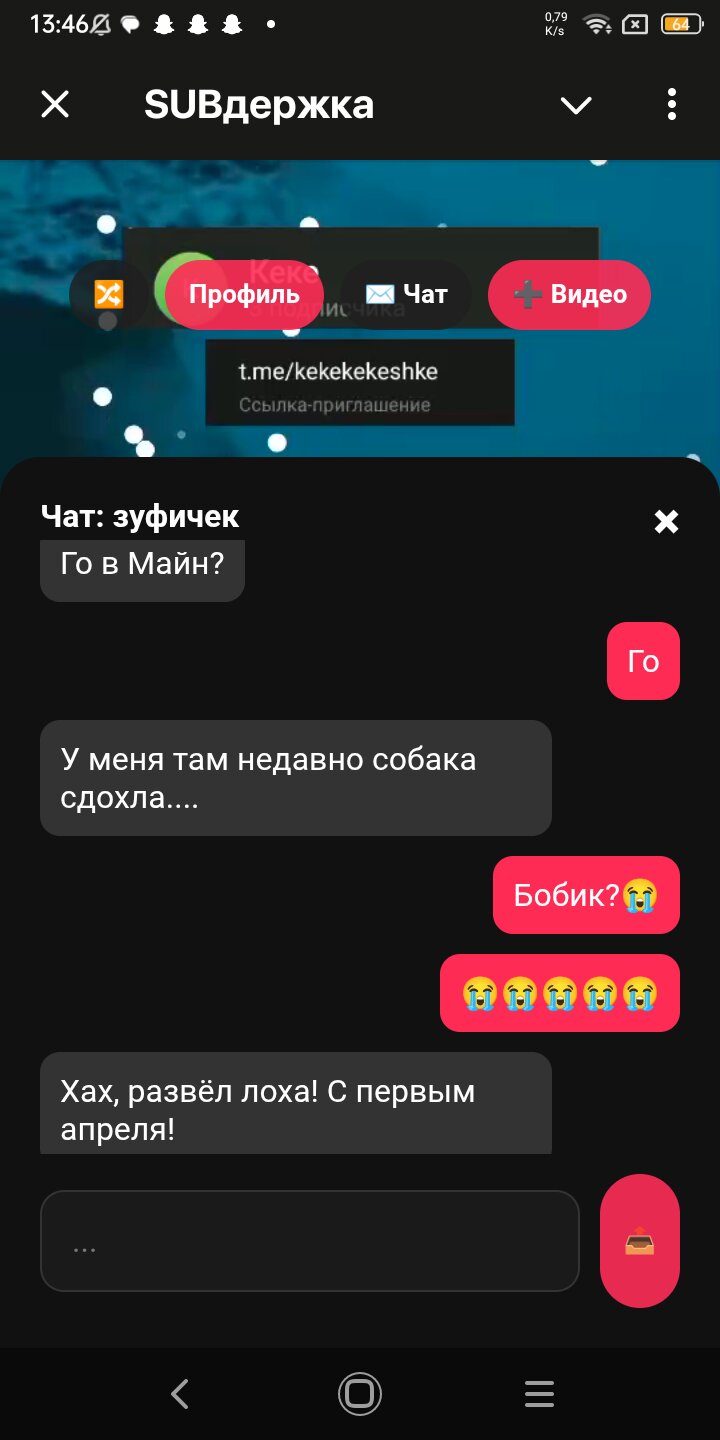
Task: Send the message with the red button
Action: coord(640,1241)
